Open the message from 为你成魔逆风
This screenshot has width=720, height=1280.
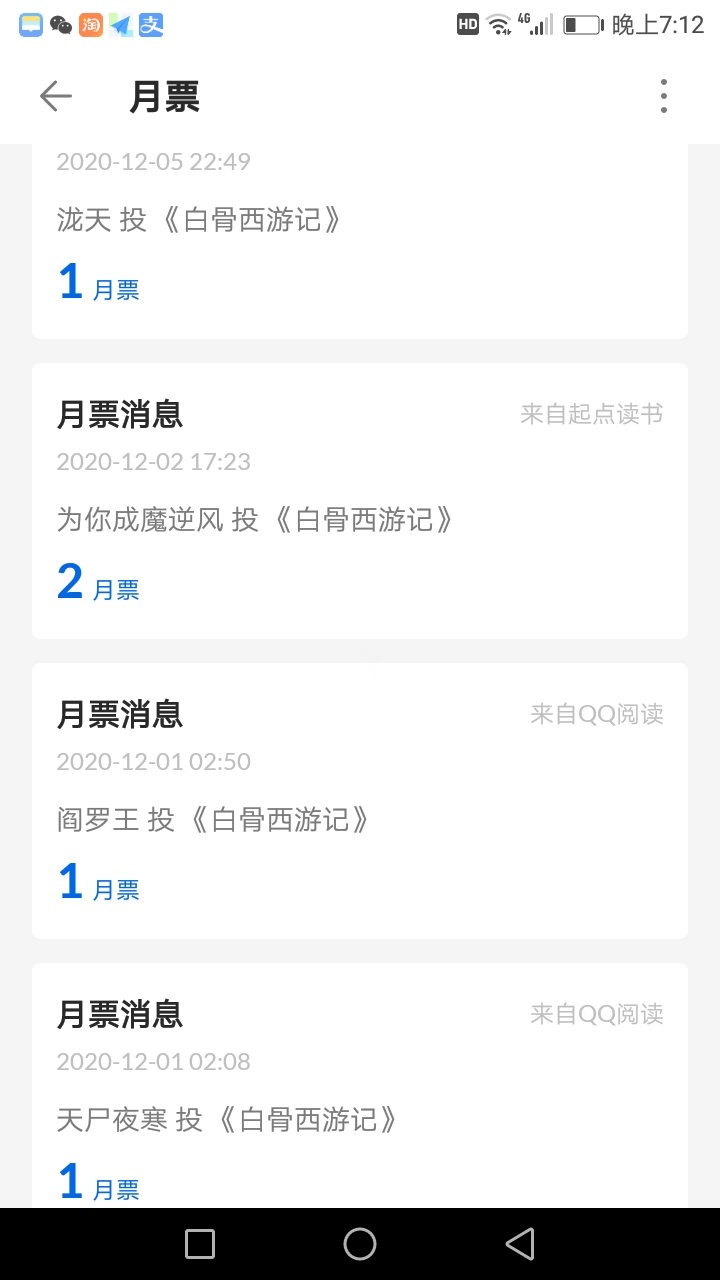coord(360,501)
